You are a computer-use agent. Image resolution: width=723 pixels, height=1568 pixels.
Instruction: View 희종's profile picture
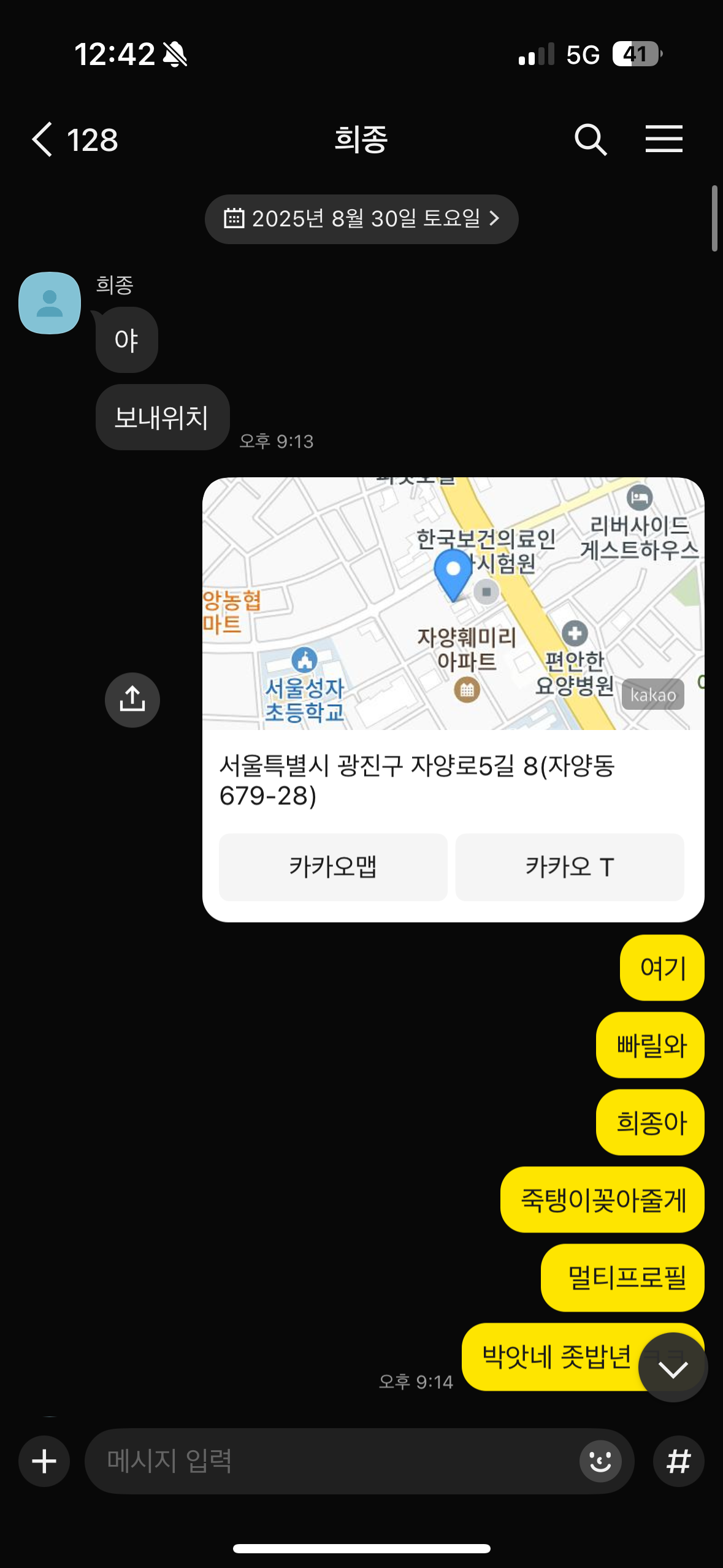pyautogui.click(x=50, y=303)
